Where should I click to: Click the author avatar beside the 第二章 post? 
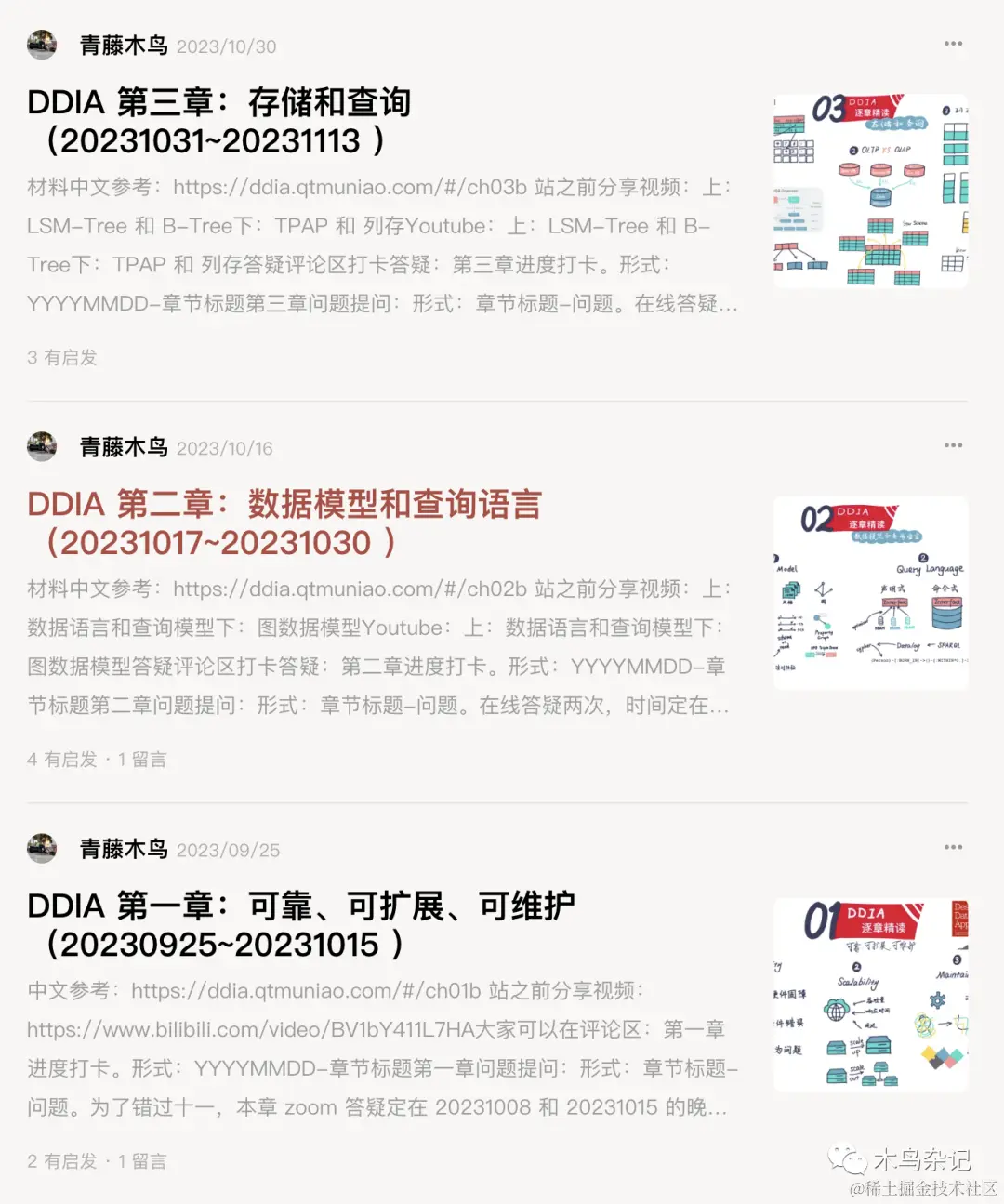42,446
